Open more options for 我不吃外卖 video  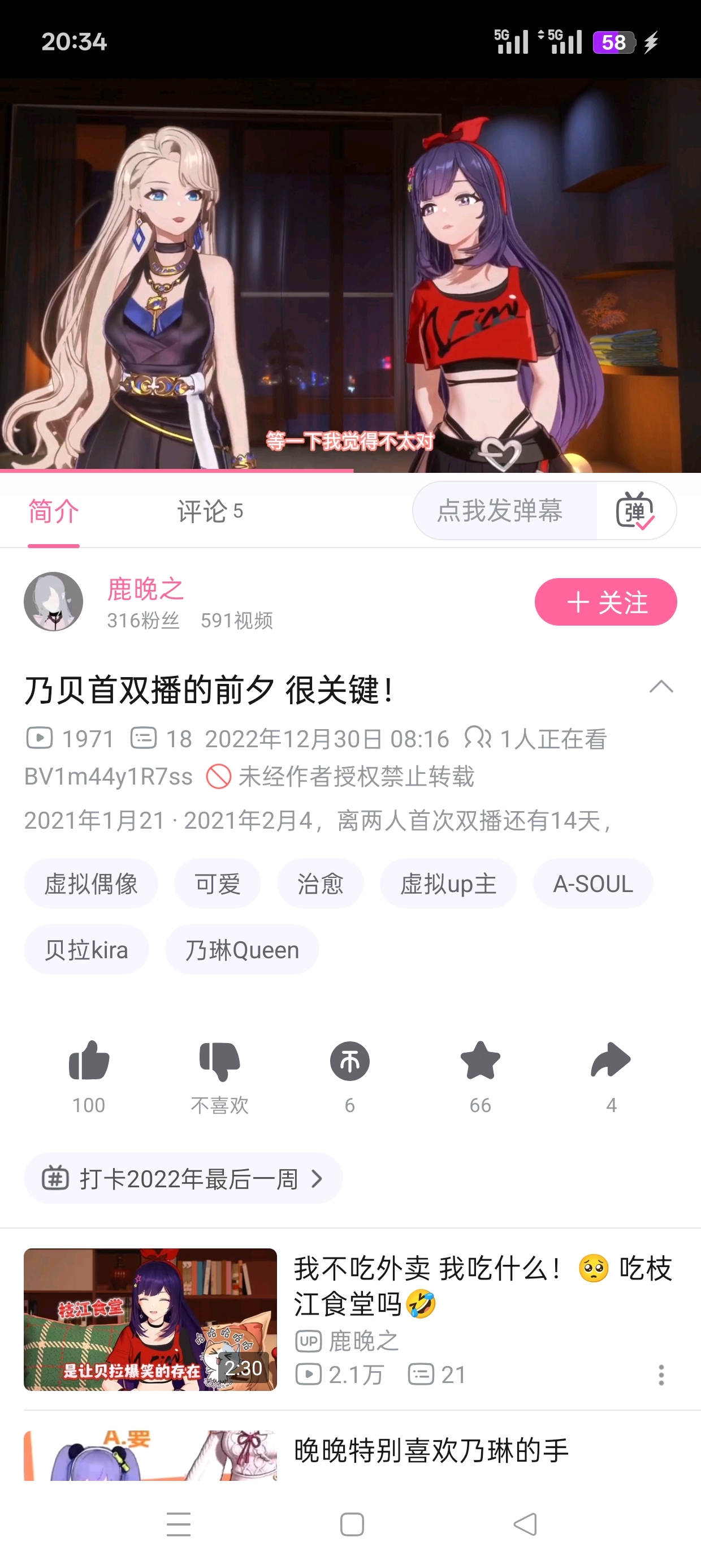(661, 1375)
